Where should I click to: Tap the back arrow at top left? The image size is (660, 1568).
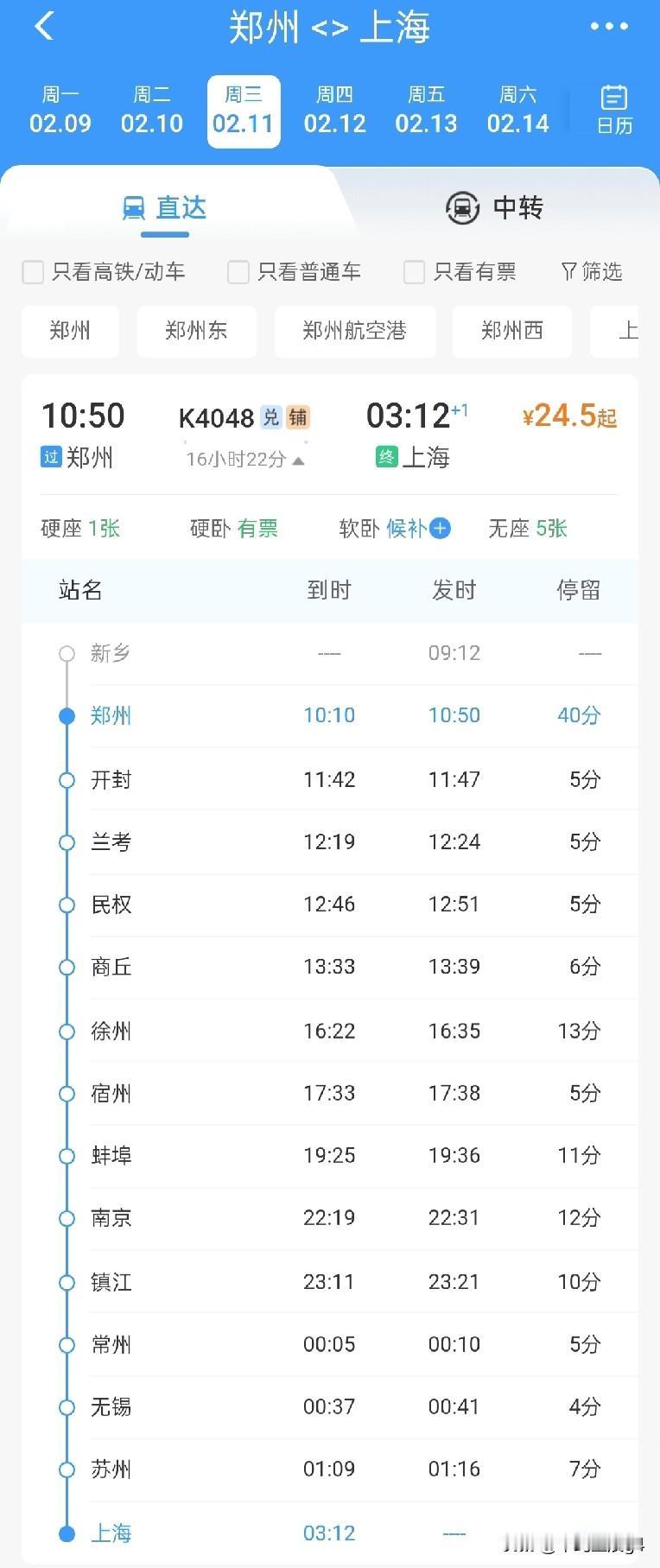pyautogui.click(x=43, y=27)
